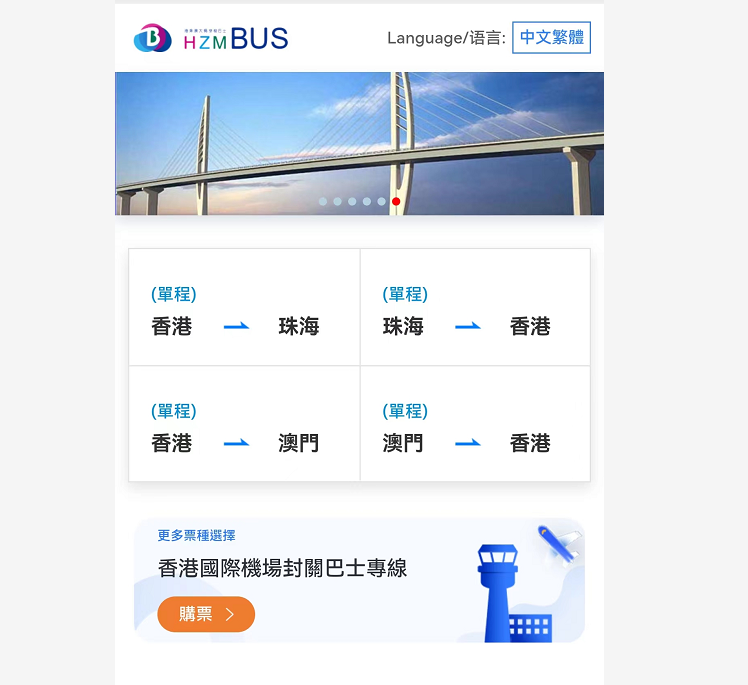
Task: Open the HZM BUS home logo
Action: (x=211, y=39)
